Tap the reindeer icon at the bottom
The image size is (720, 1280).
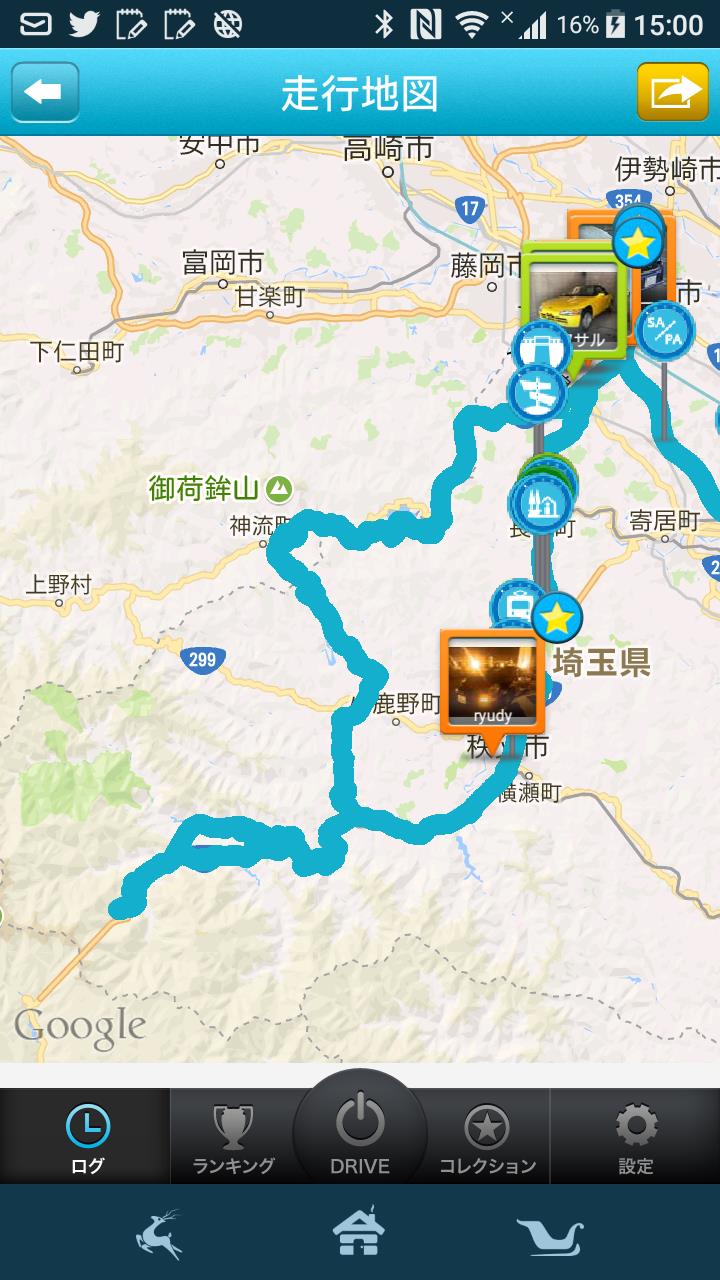tap(159, 1234)
